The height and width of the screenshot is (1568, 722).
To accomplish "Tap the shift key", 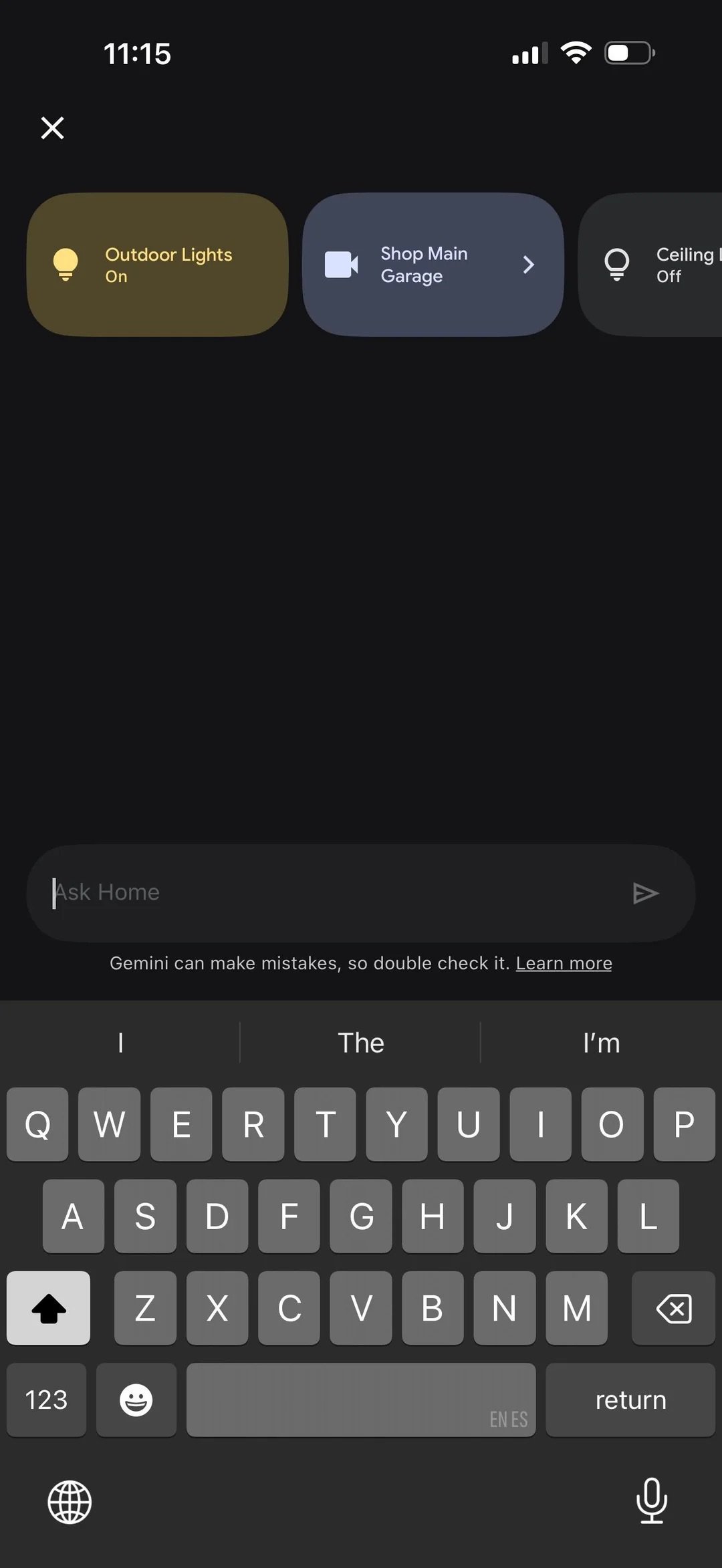I will [48, 1308].
